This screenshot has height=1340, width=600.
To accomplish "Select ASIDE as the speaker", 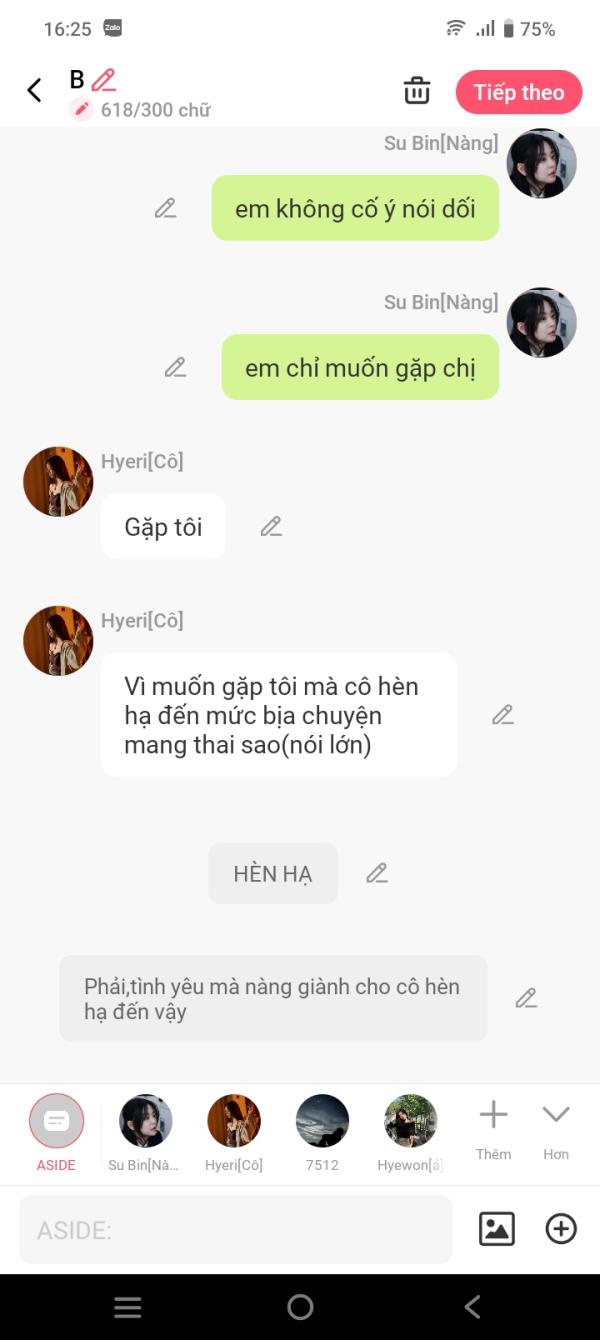I will tap(56, 1121).
